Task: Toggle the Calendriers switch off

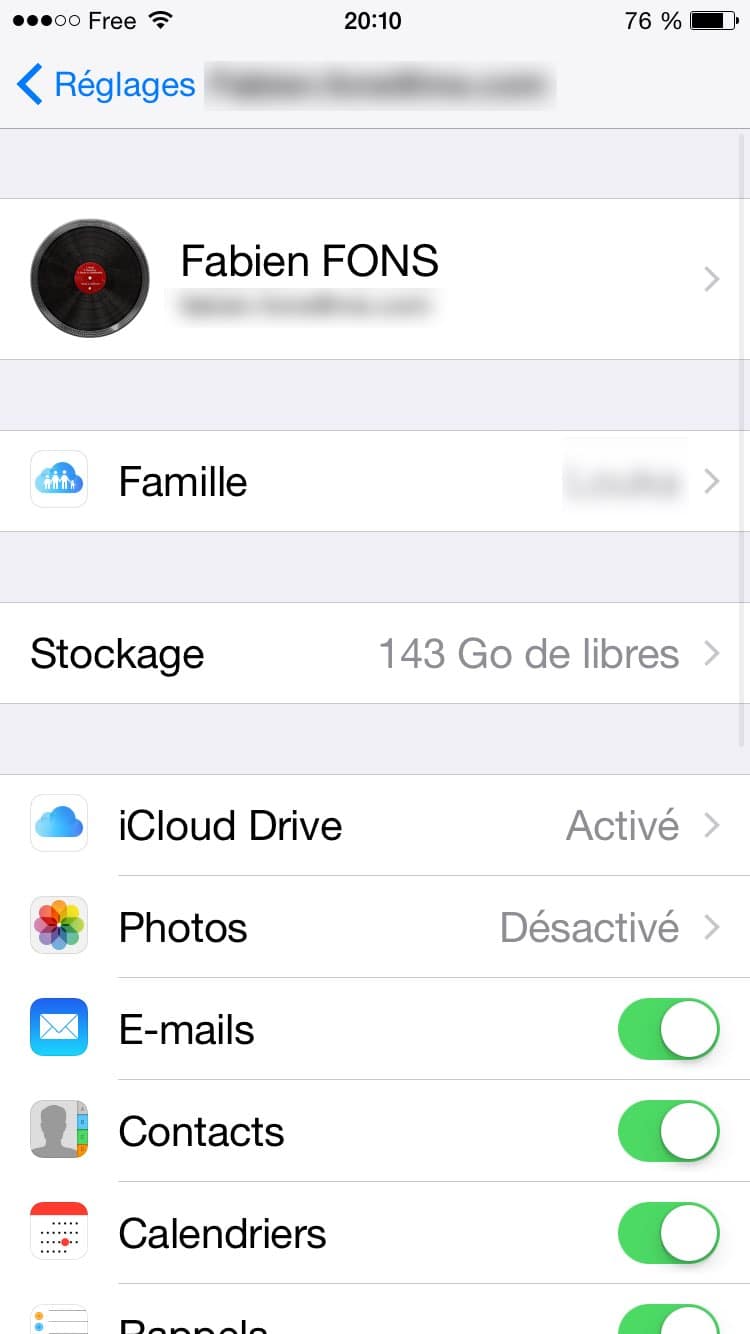Action: (x=669, y=1233)
